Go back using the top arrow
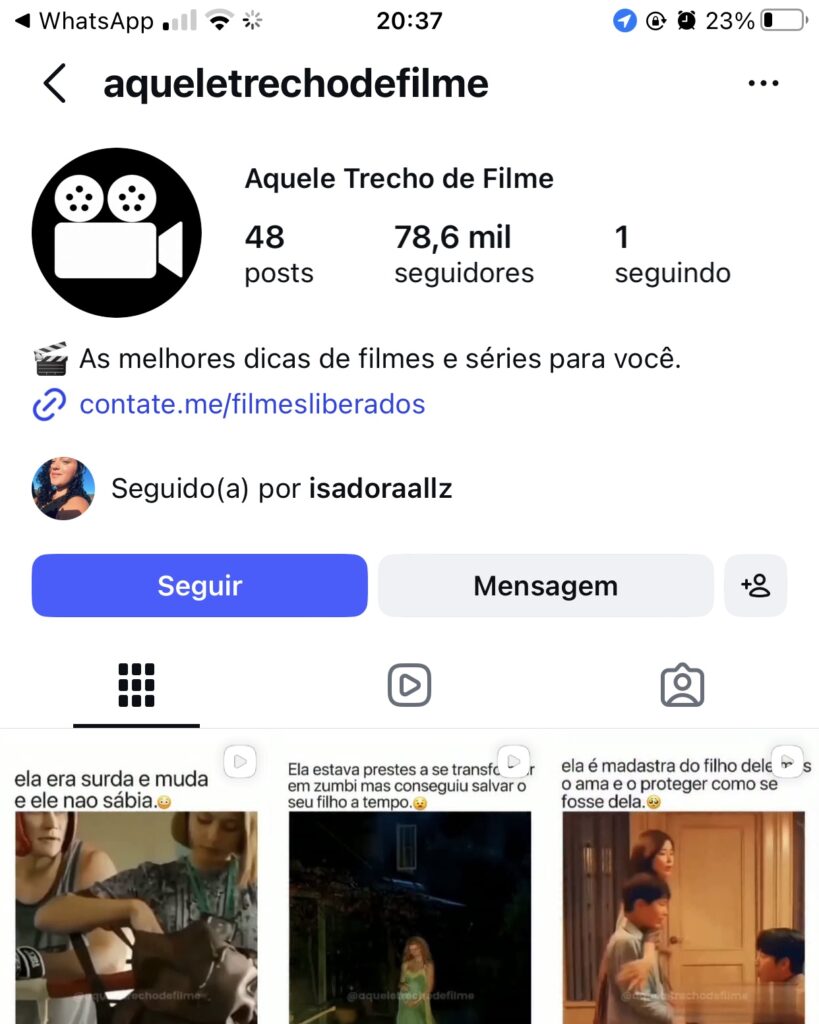The width and height of the screenshot is (819, 1024). 55,83
